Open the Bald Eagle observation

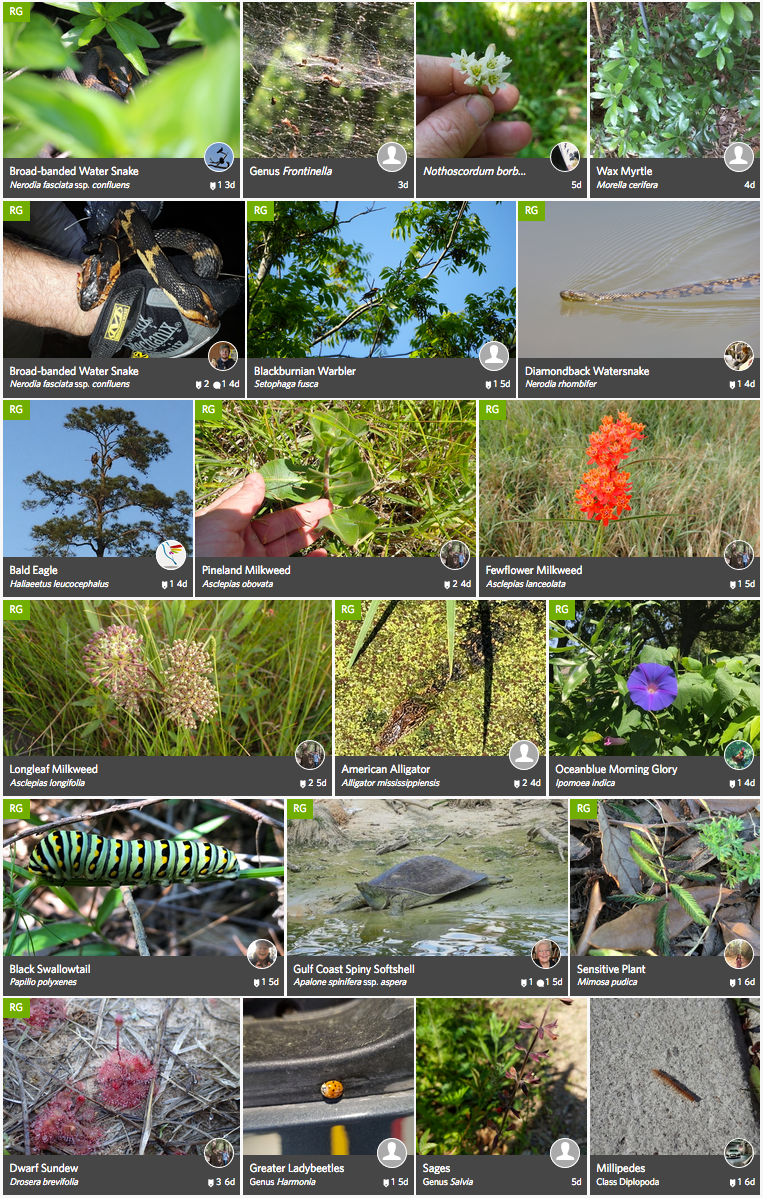point(97,478)
